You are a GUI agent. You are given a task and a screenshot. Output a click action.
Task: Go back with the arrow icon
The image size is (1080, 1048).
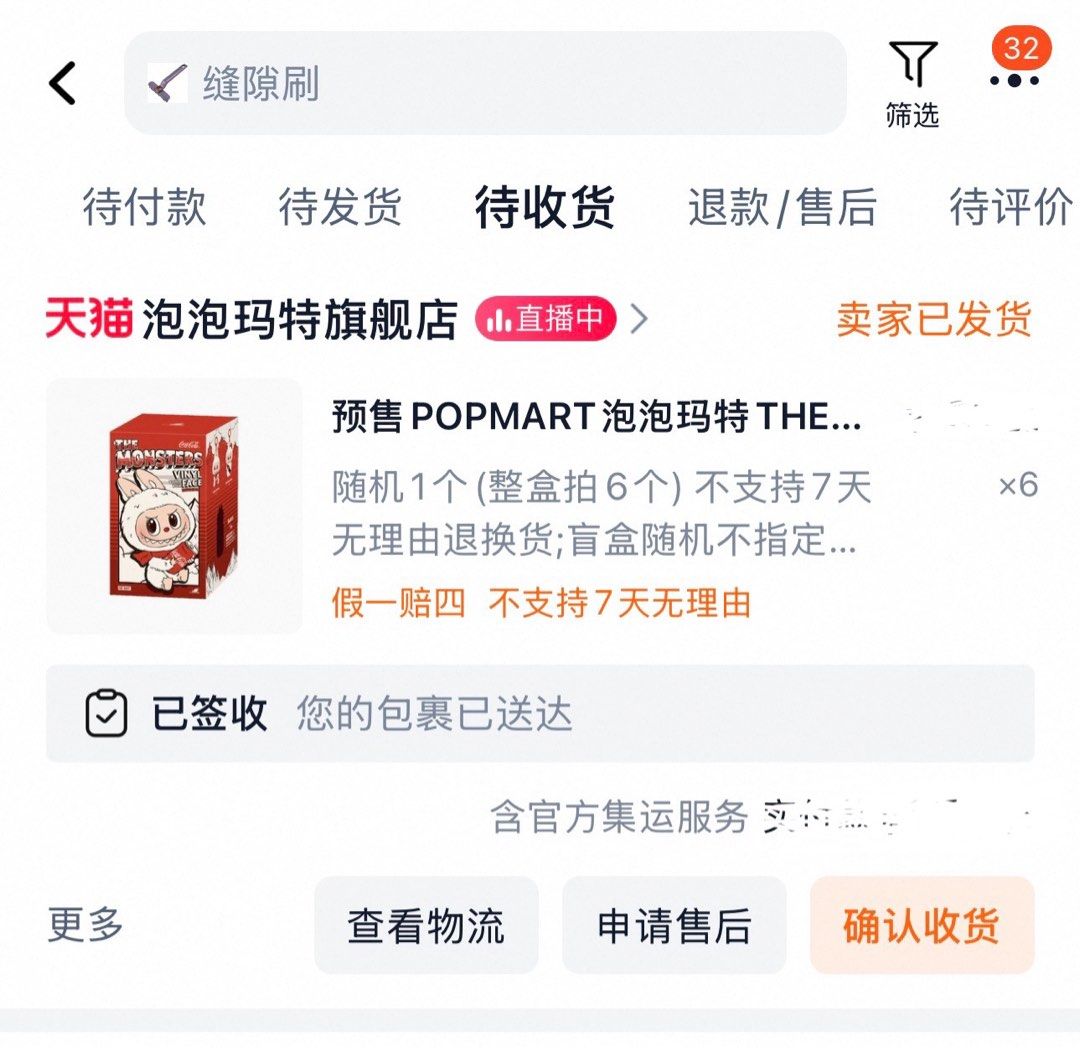click(62, 83)
